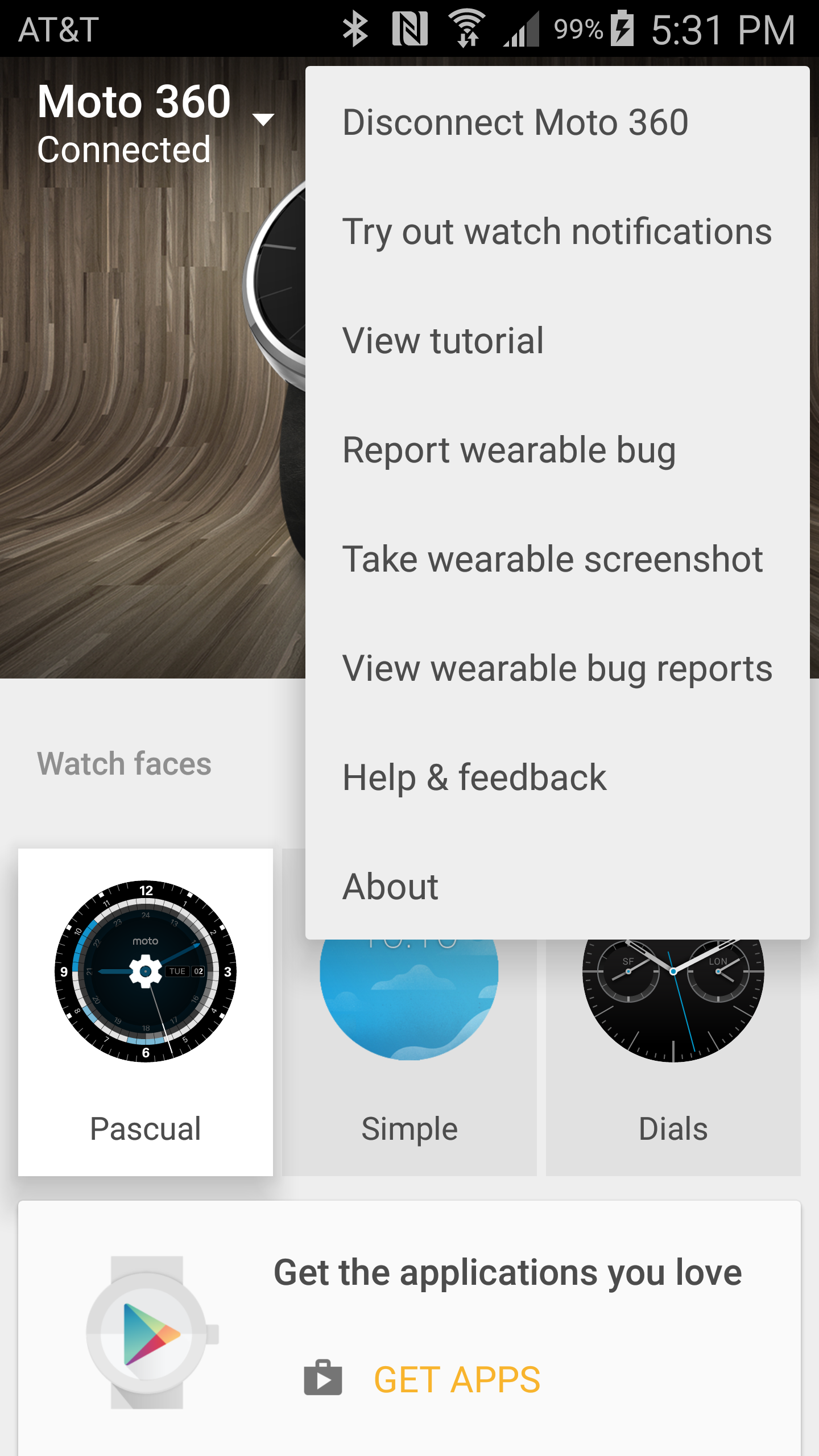Tap GET APPS button

point(423,1379)
